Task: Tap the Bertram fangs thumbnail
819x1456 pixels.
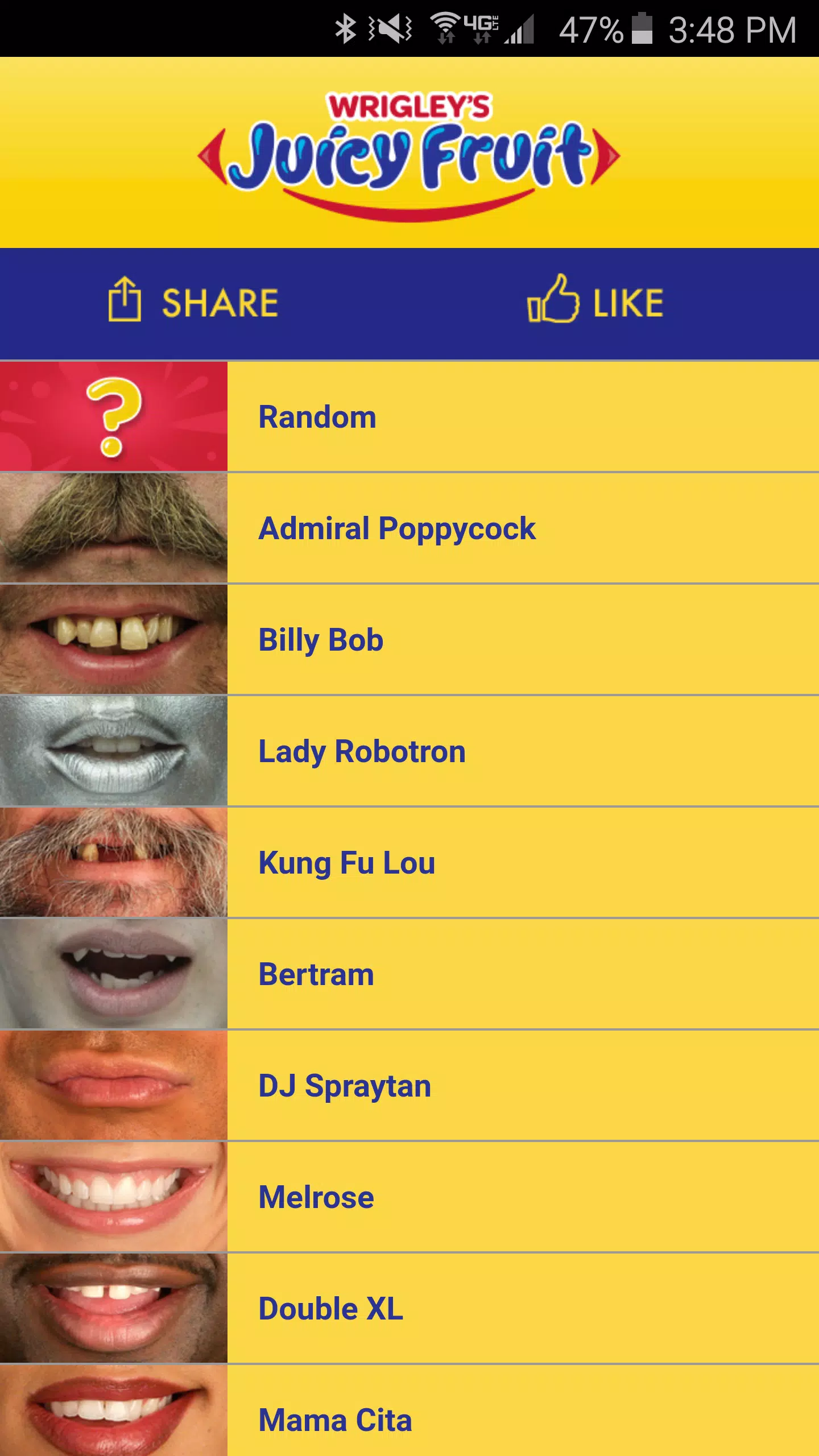Action: [x=114, y=973]
